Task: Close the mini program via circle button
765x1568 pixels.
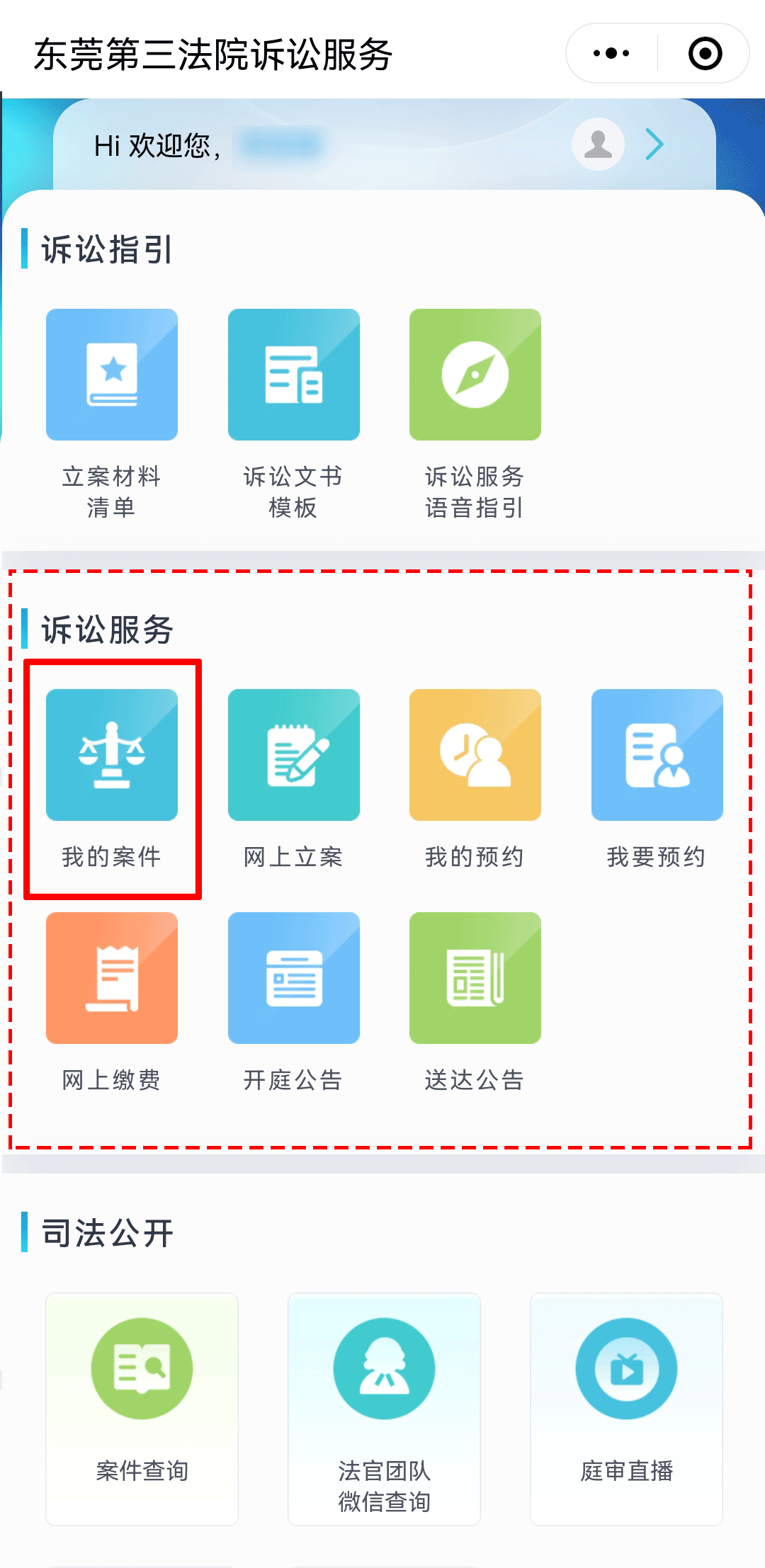Action: pyautogui.click(x=705, y=53)
